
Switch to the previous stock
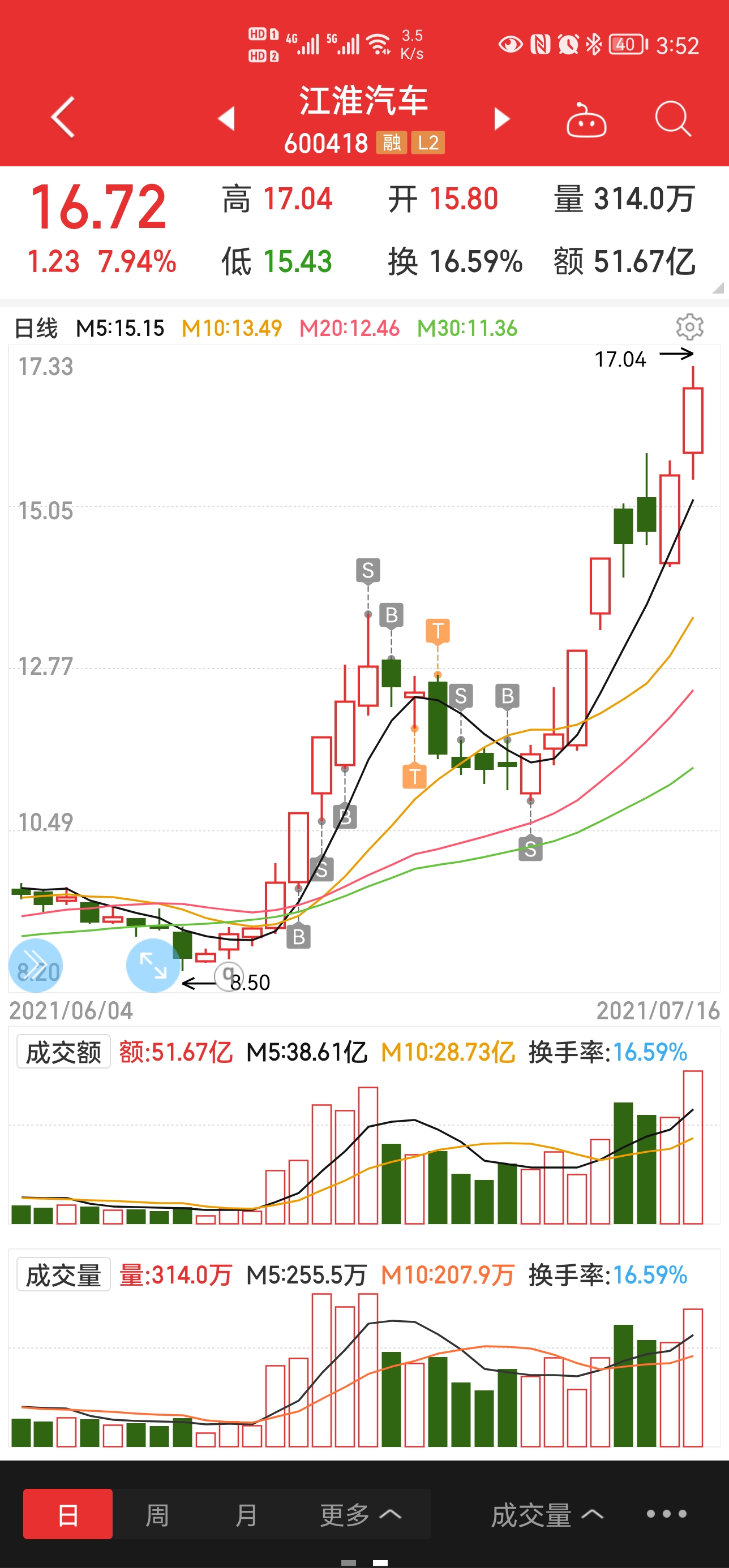[x=226, y=118]
